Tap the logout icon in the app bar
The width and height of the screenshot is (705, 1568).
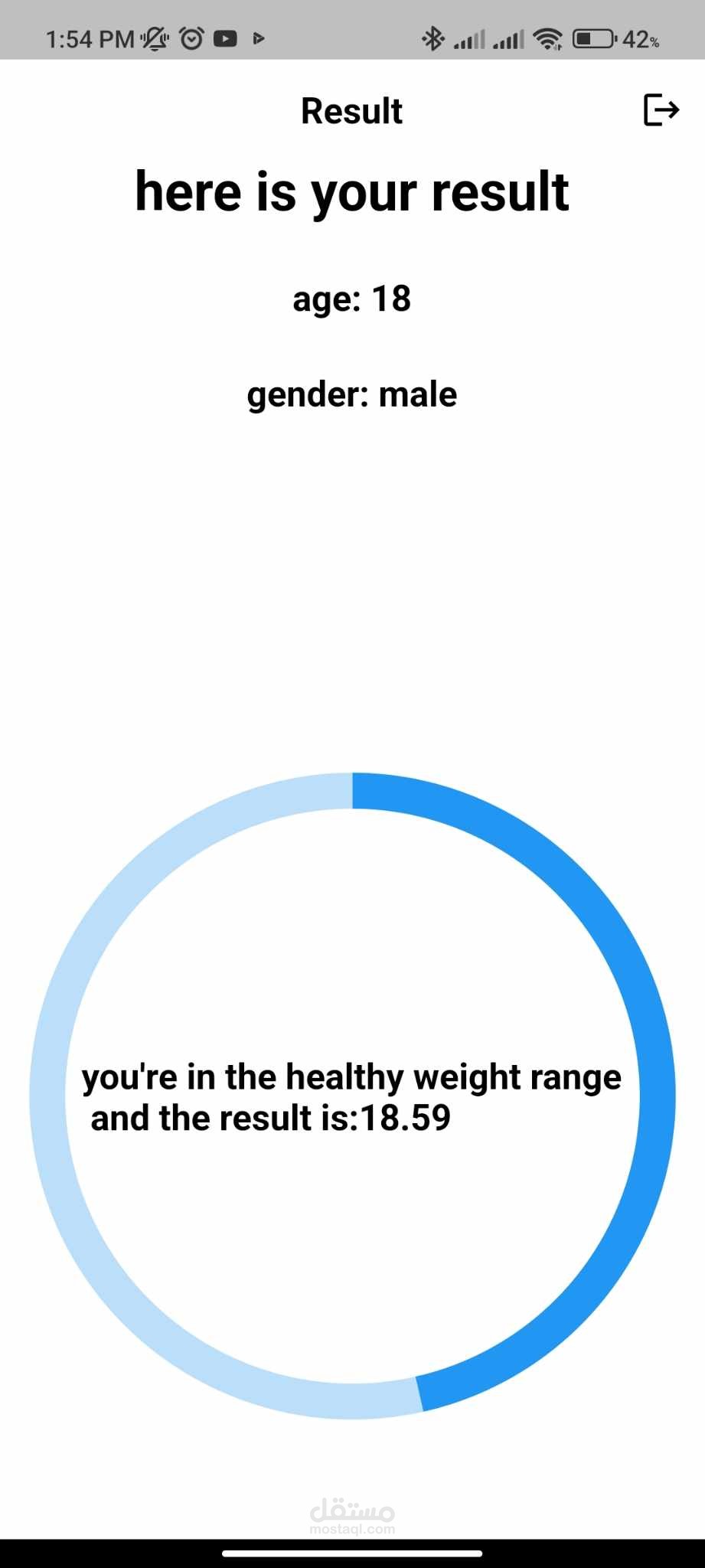(x=661, y=109)
